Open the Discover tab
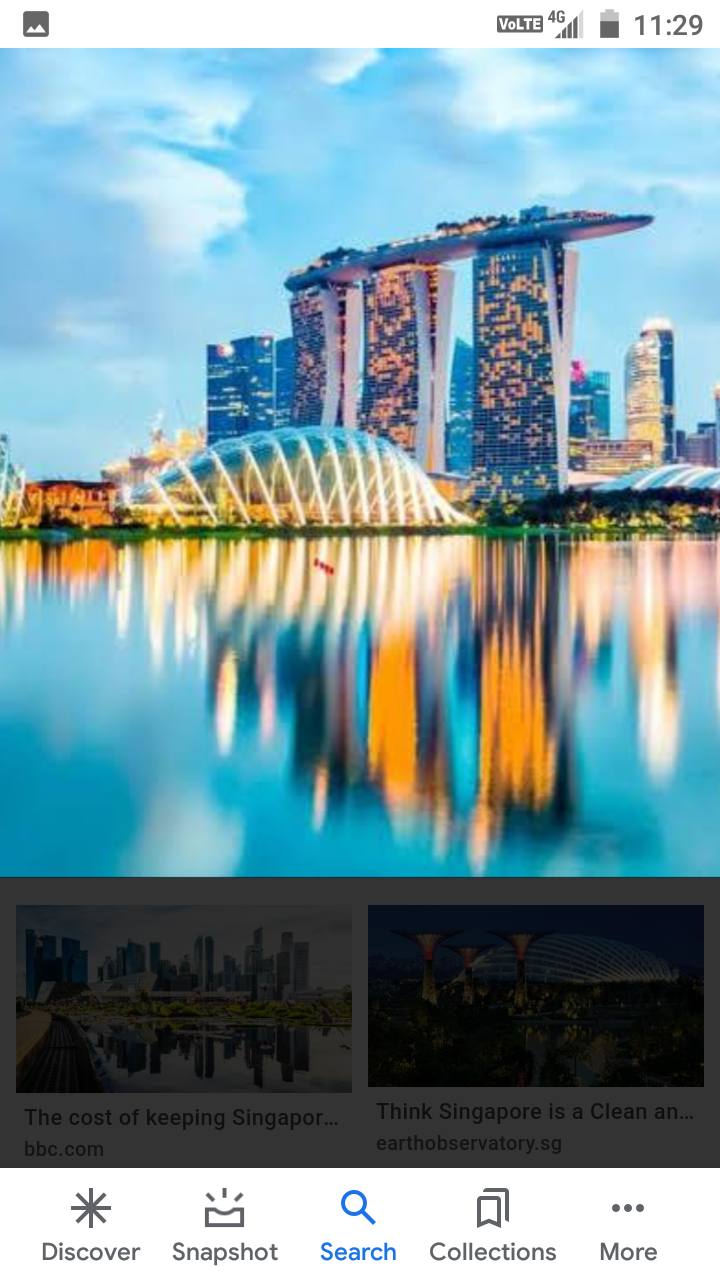The height and width of the screenshot is (1280, 720). [90, 1226]
